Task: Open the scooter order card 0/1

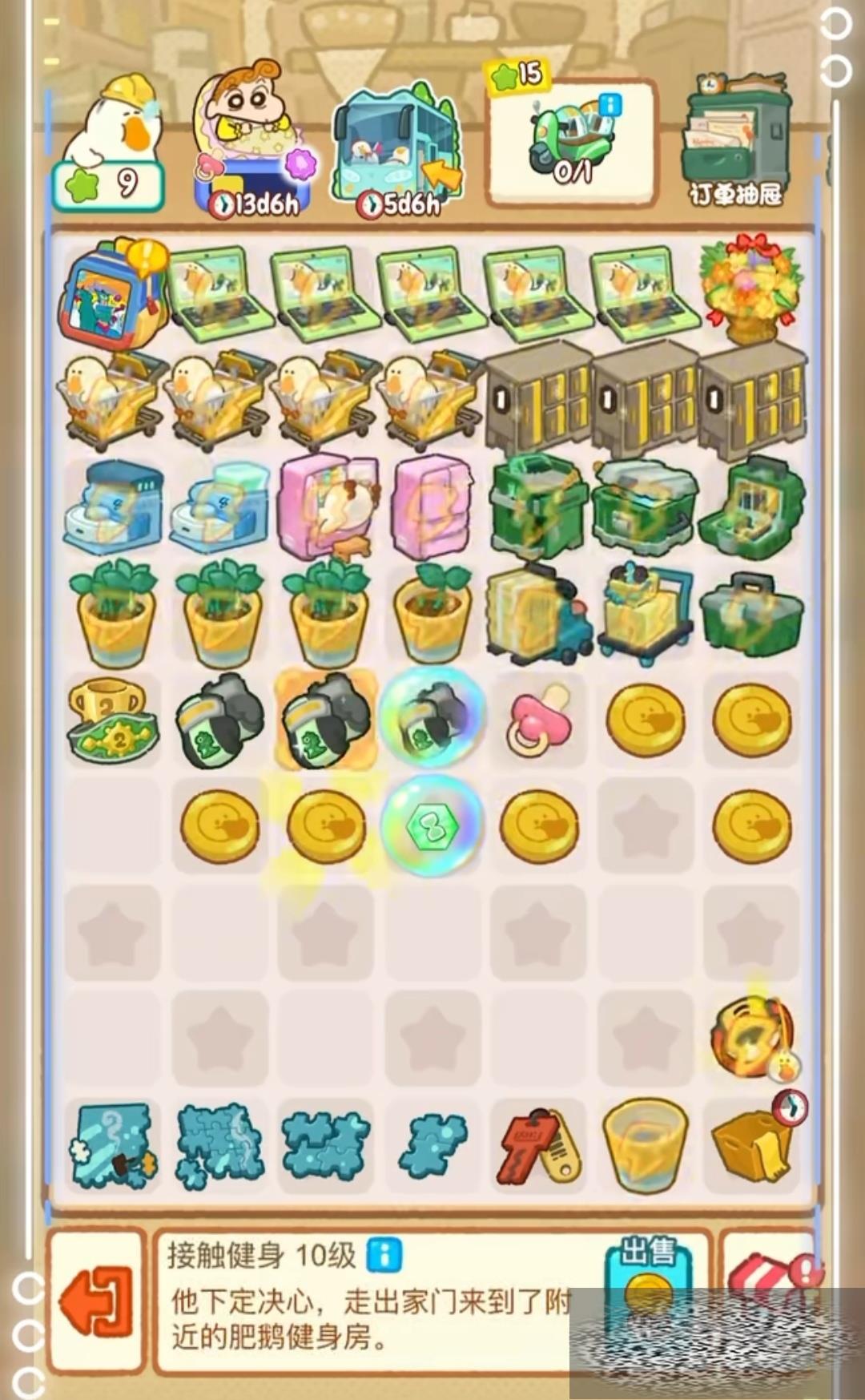Action: pos(570,144)
